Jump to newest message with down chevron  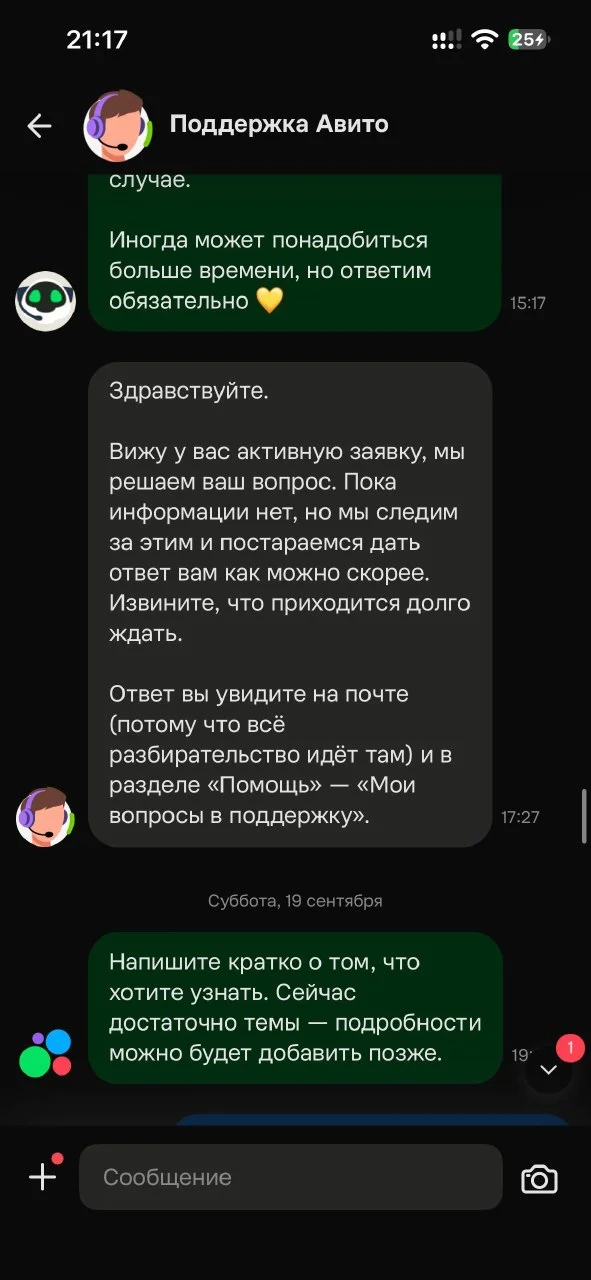pos(548,1069)
